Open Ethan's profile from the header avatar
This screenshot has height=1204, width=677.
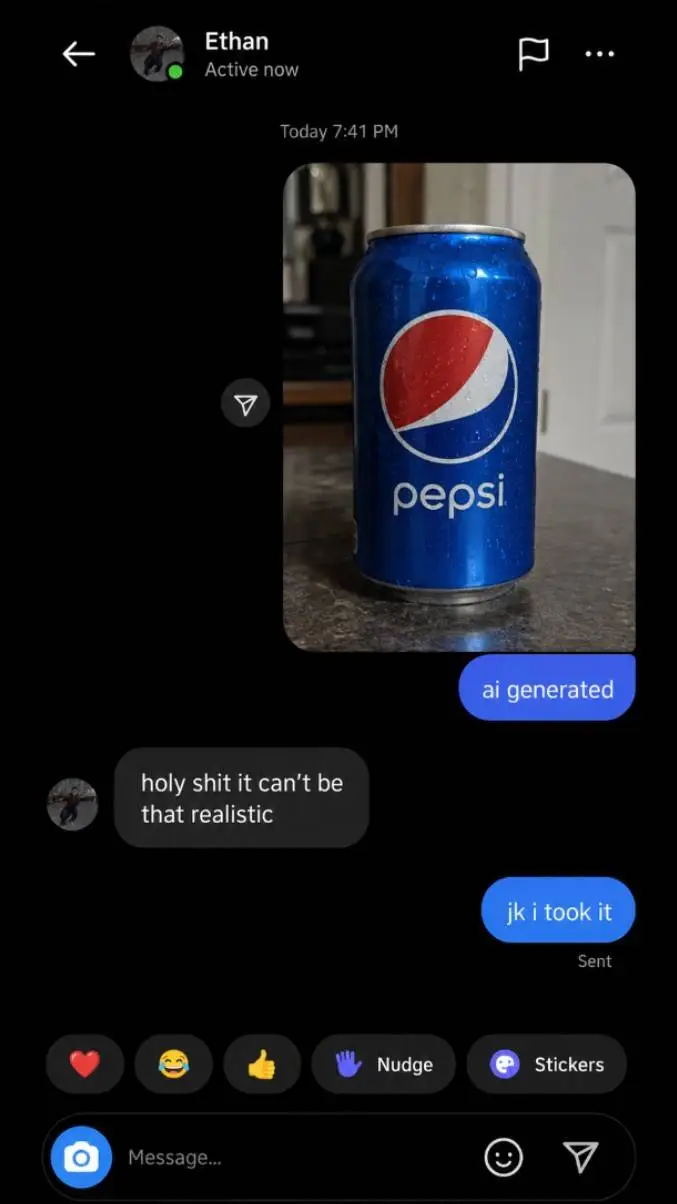coord(157,54)
